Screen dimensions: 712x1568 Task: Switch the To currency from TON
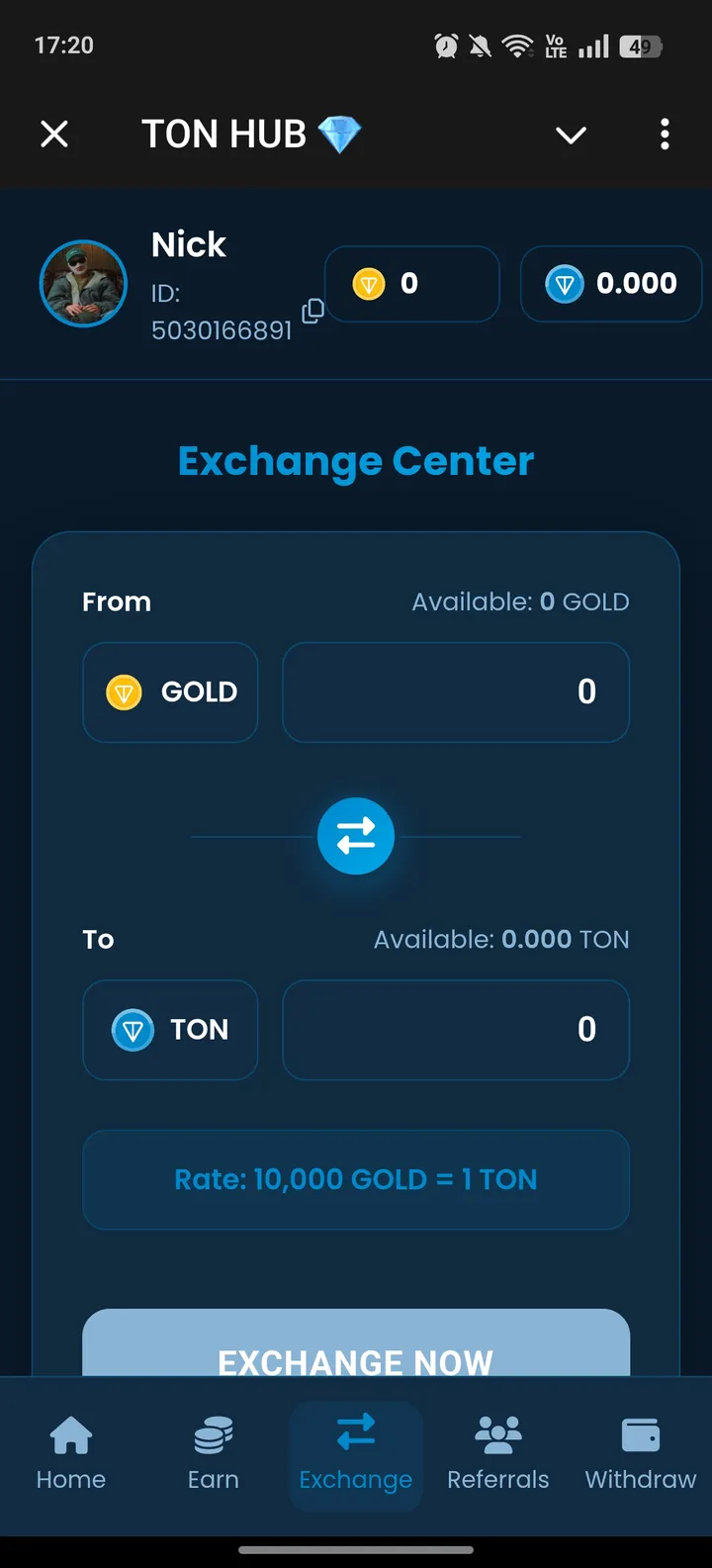169,1029
